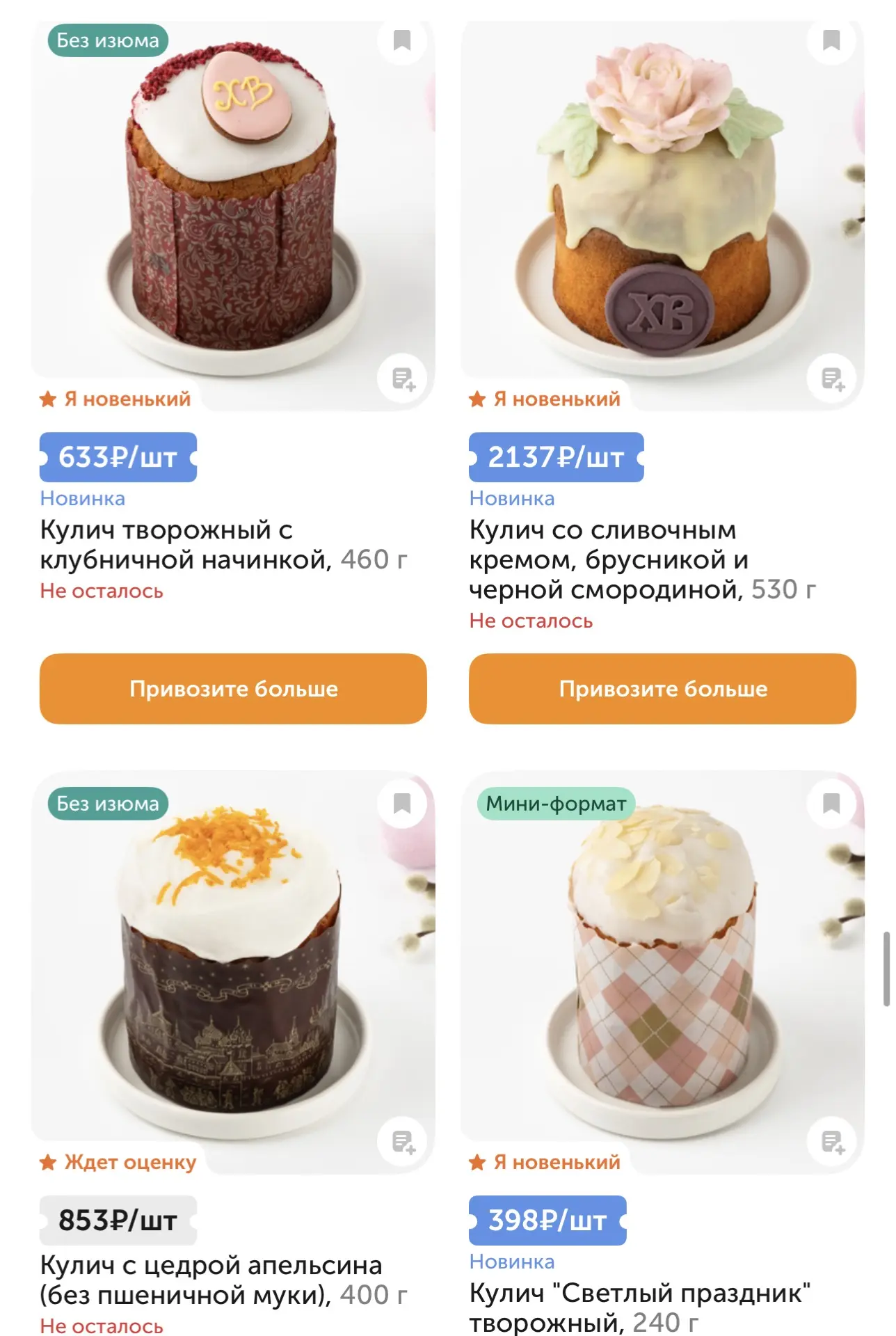Bookmark the kulich with cream and lingonberry
This screenshot has width=896, height=1336.
coord(831,41)
